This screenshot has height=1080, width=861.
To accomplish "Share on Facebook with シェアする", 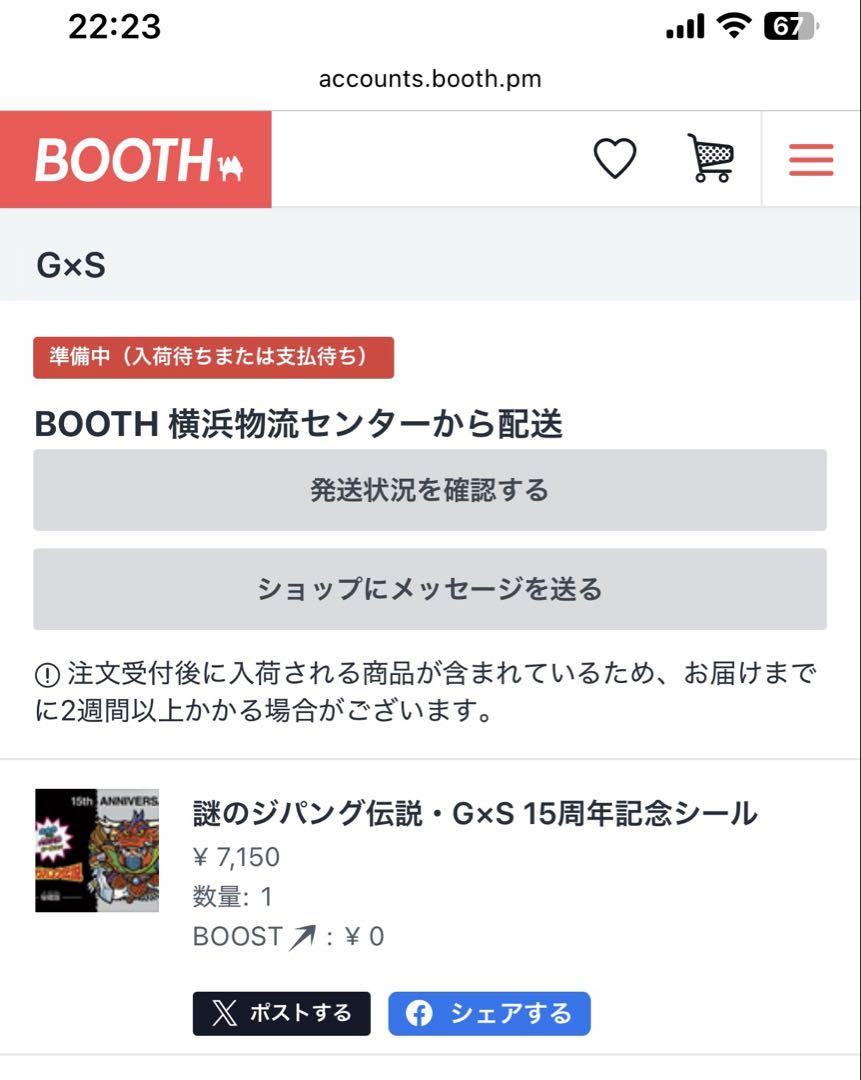I will click(490, 1013).
